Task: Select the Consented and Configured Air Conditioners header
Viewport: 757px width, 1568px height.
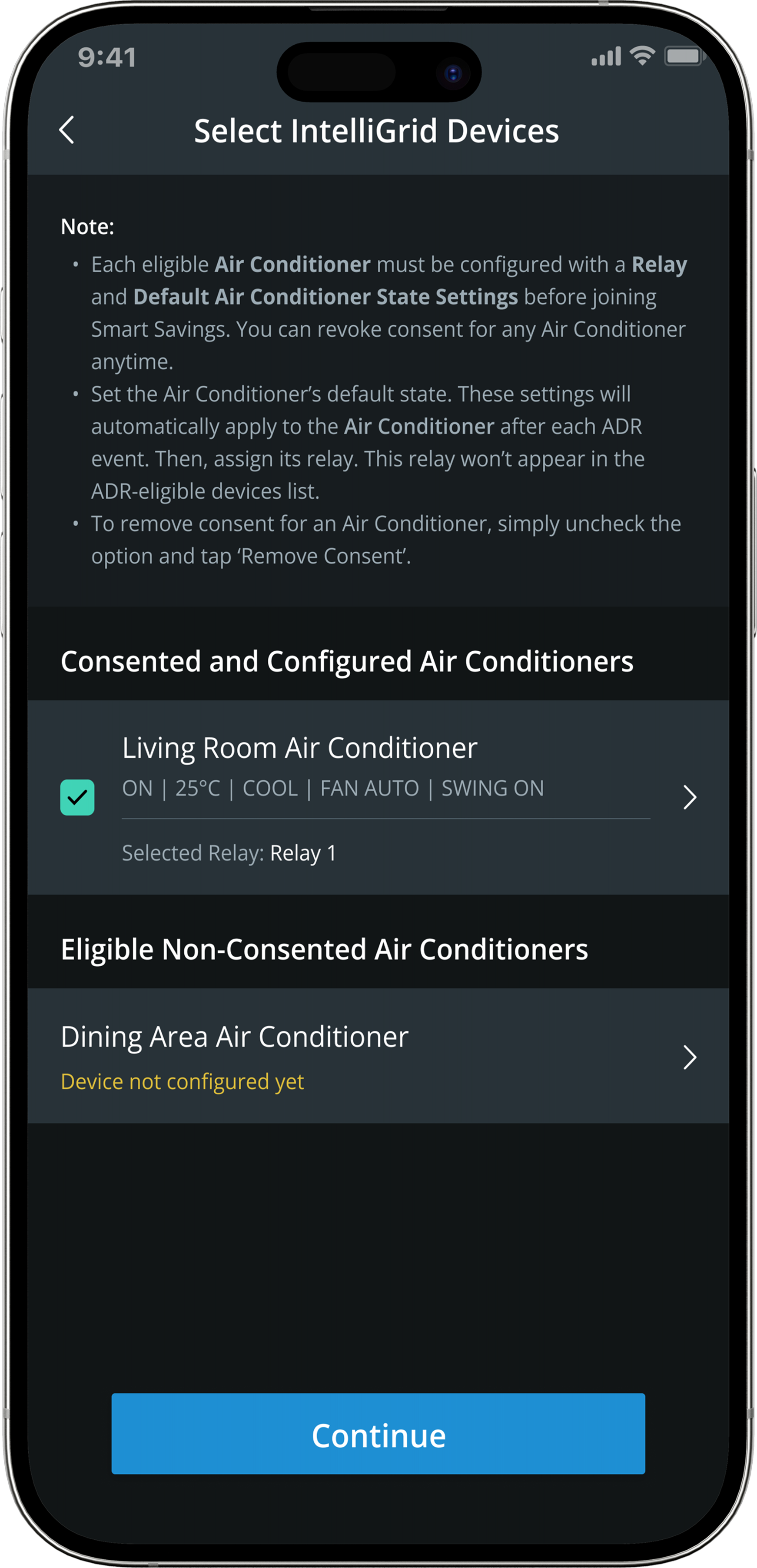Action: pyautogui.click(x=347, y=662)
